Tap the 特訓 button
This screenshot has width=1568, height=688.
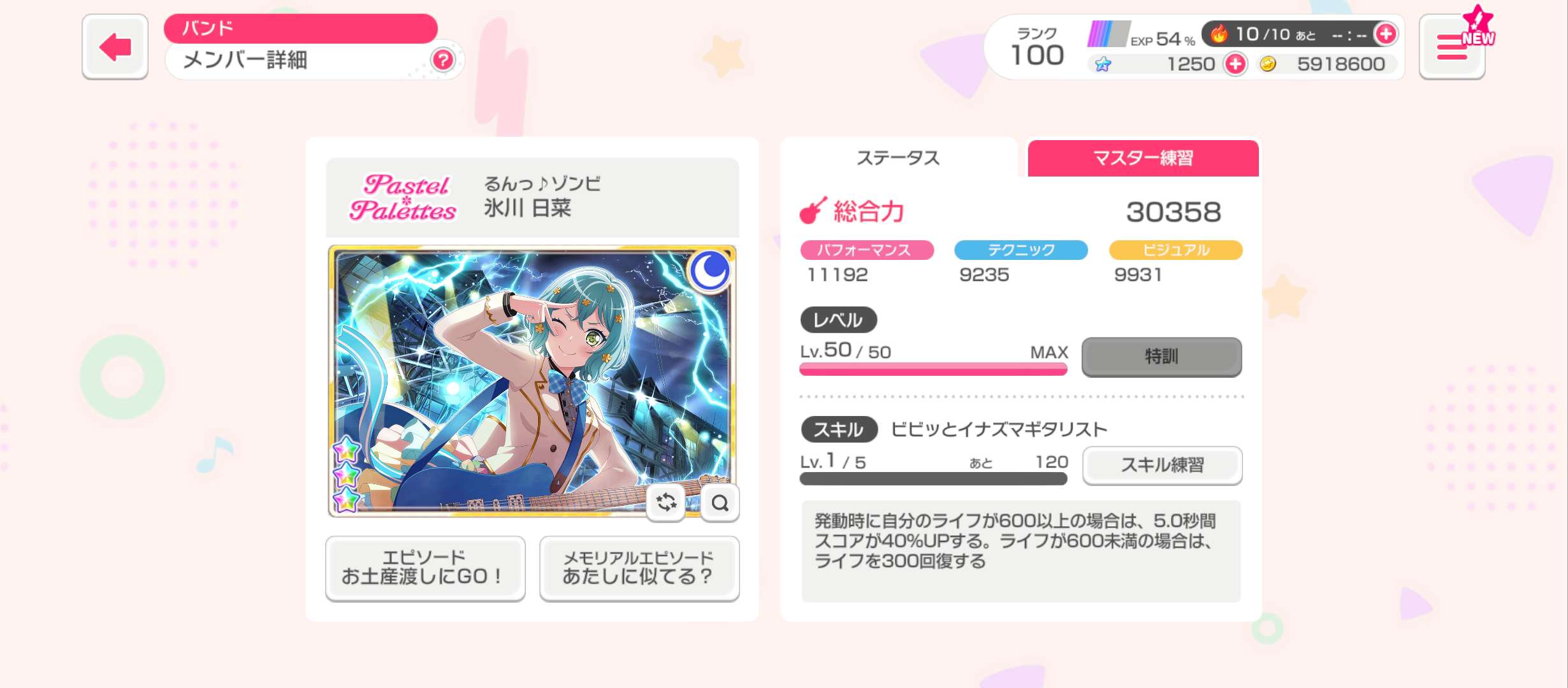coord(1161,356)
